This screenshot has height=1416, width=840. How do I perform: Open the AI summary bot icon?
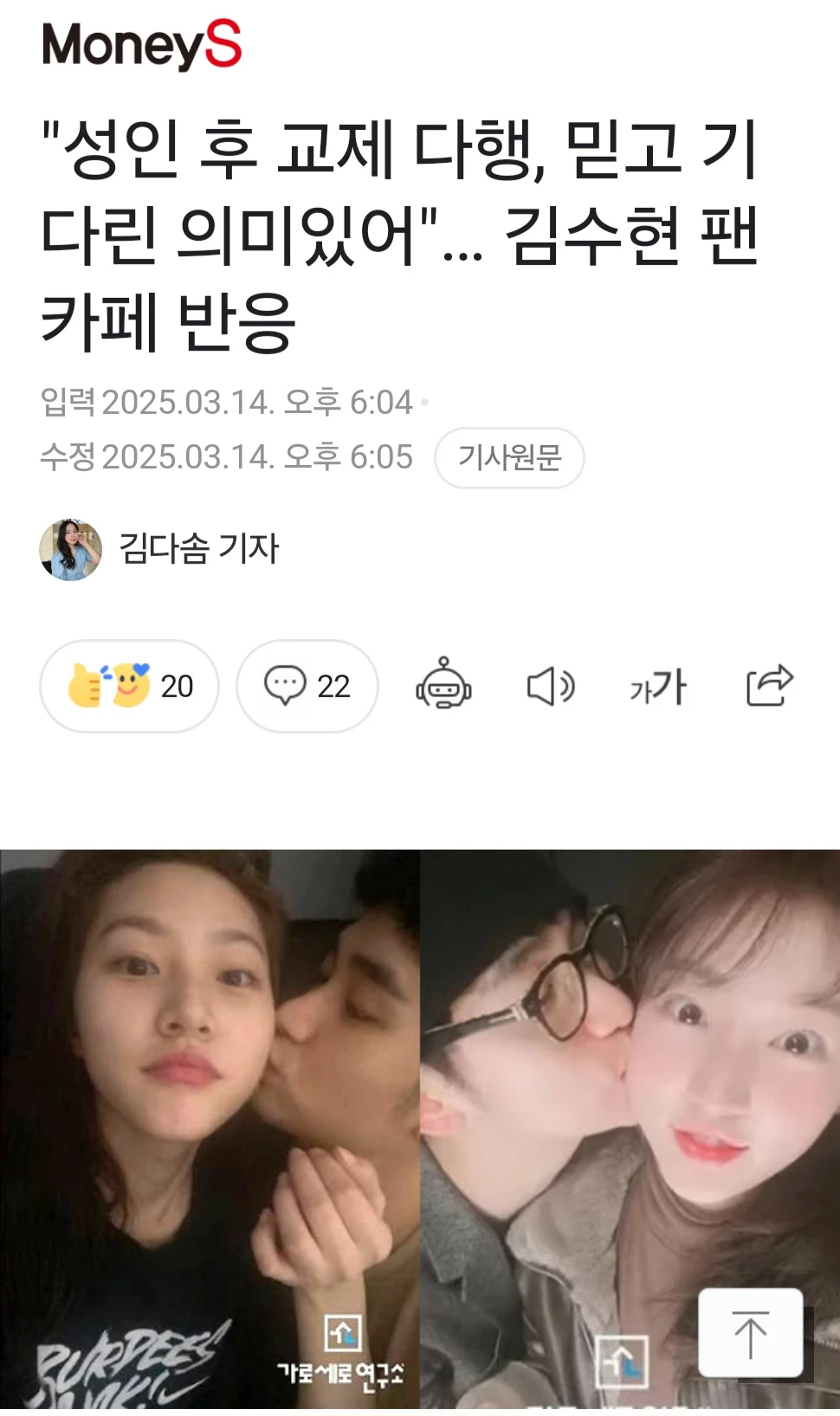point(443,684)
